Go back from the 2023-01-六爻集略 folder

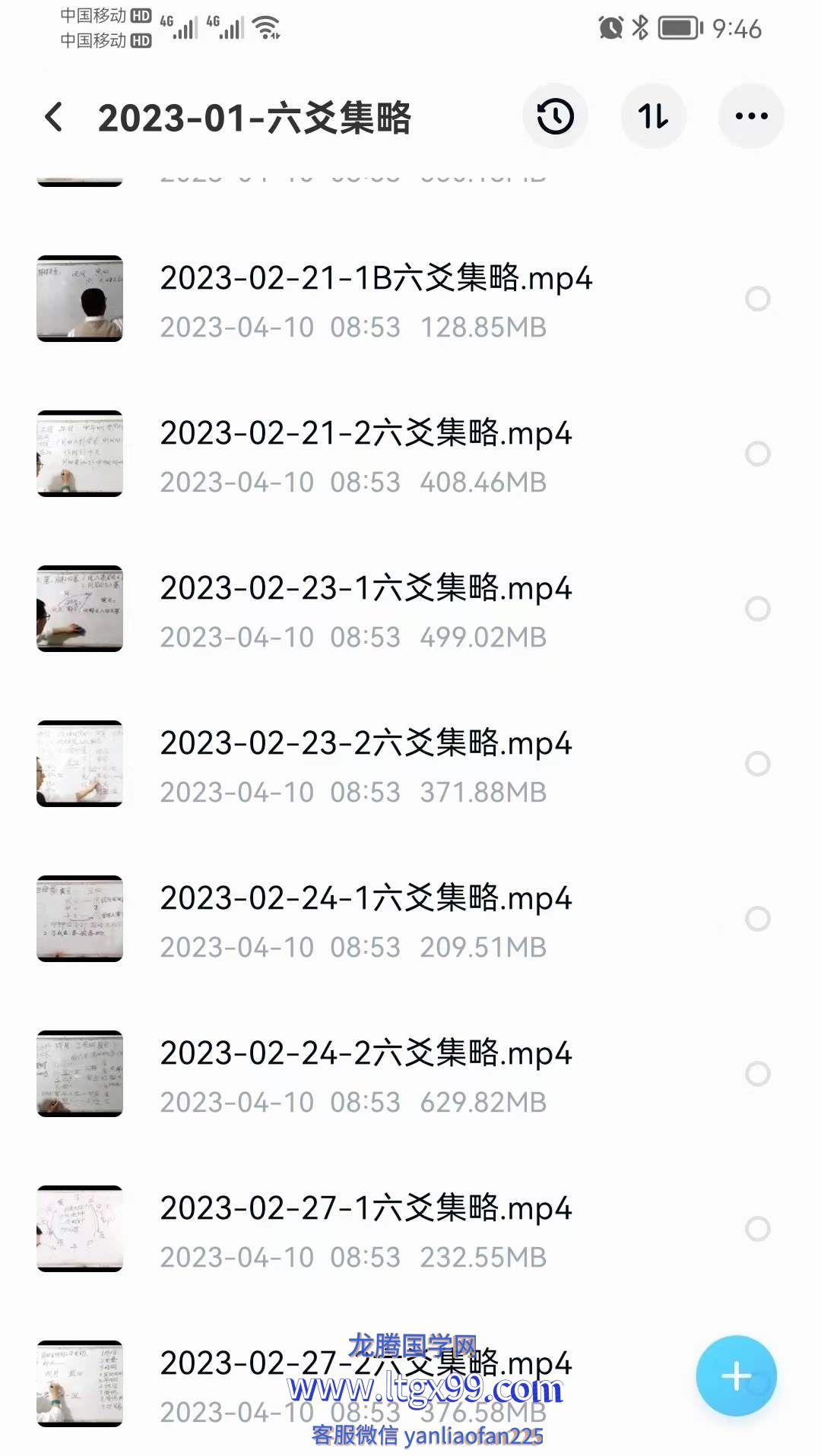[x=54, y=117]
